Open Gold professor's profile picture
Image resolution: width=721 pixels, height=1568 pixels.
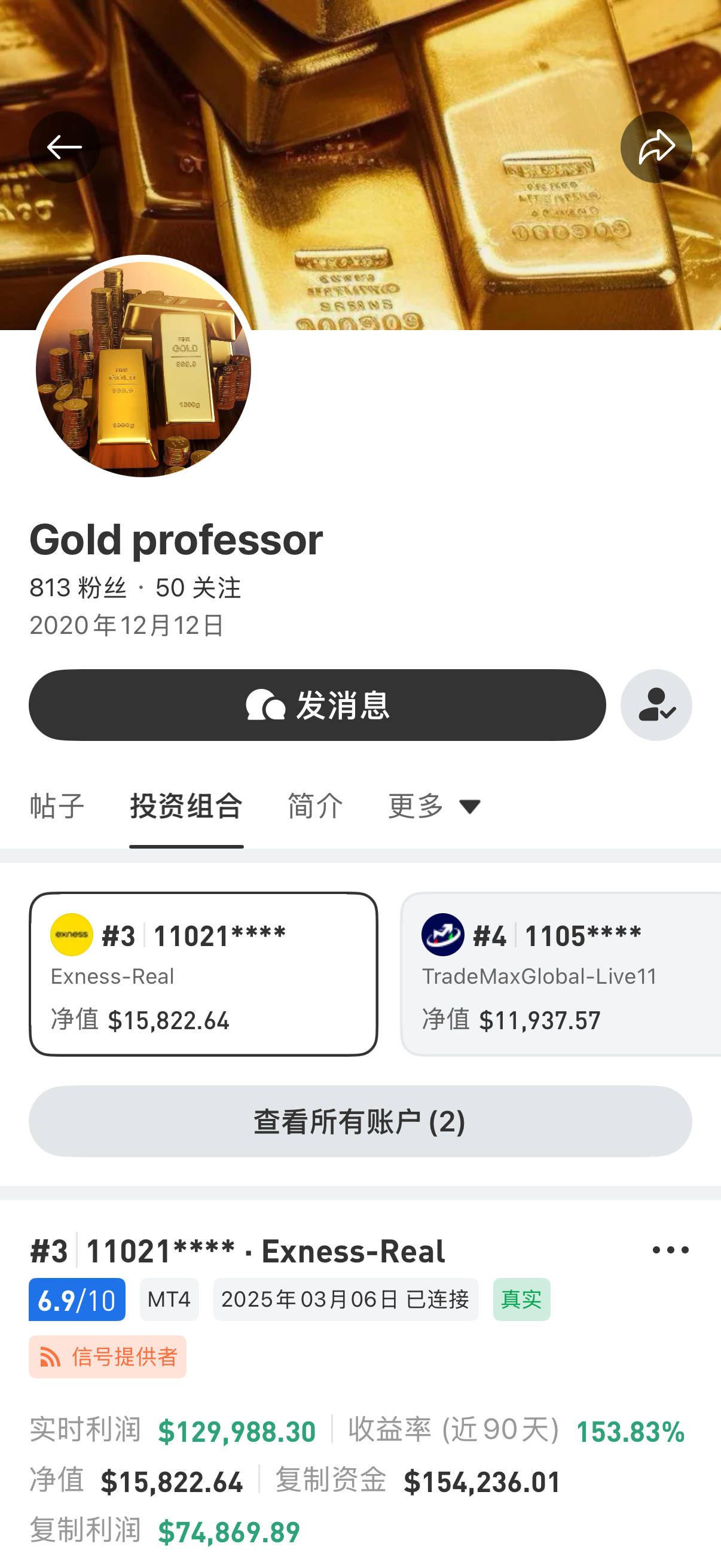pyautogui.click(x=143, y=370)
